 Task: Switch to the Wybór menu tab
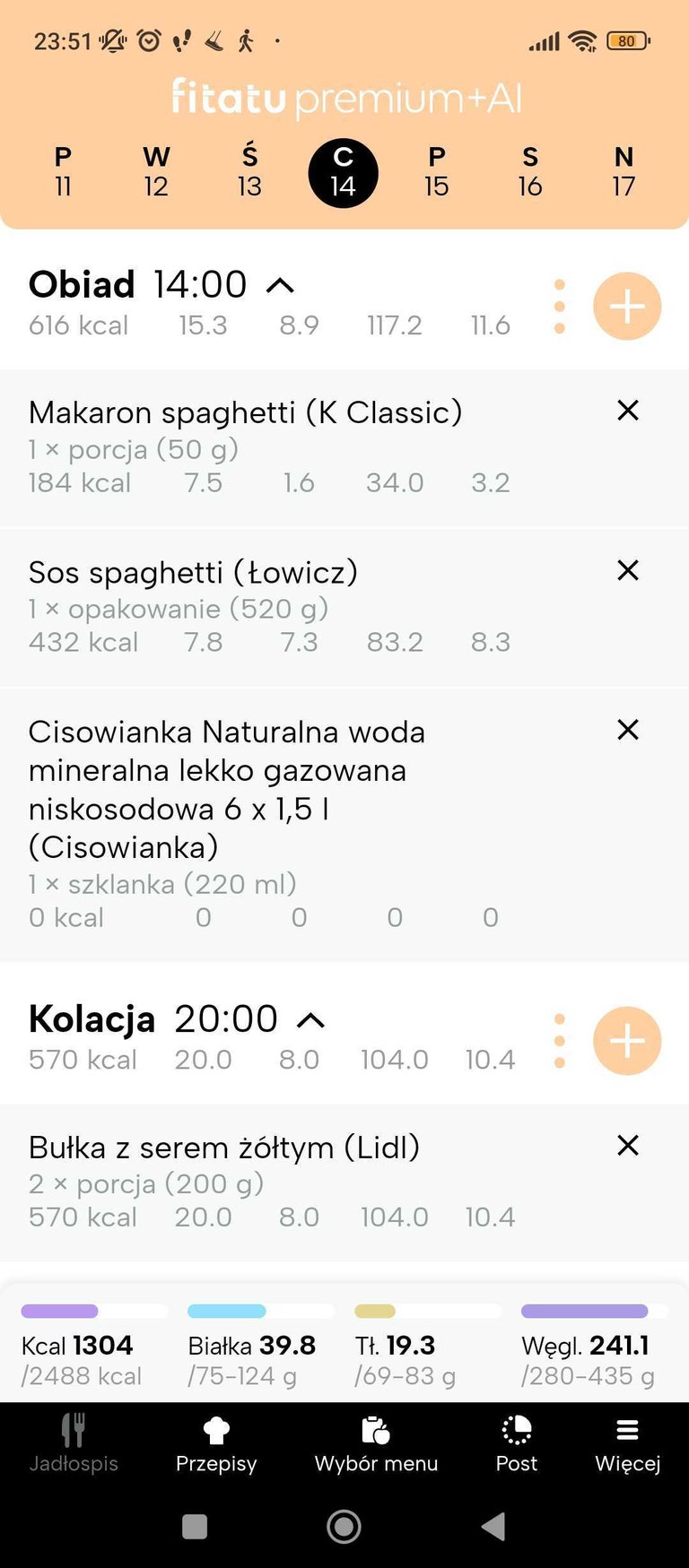point(376,1444)
